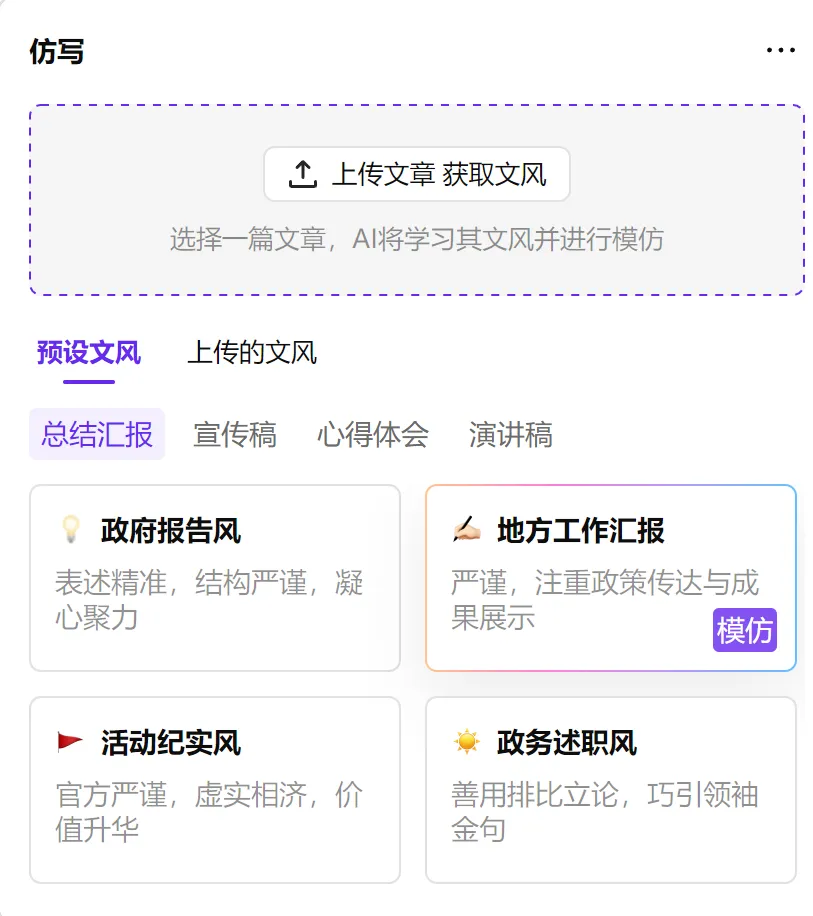Image resolution: width=813 pixels, height=916 pixels.
Task: Open the 政府报告风 style card
Action: point(215,578)
